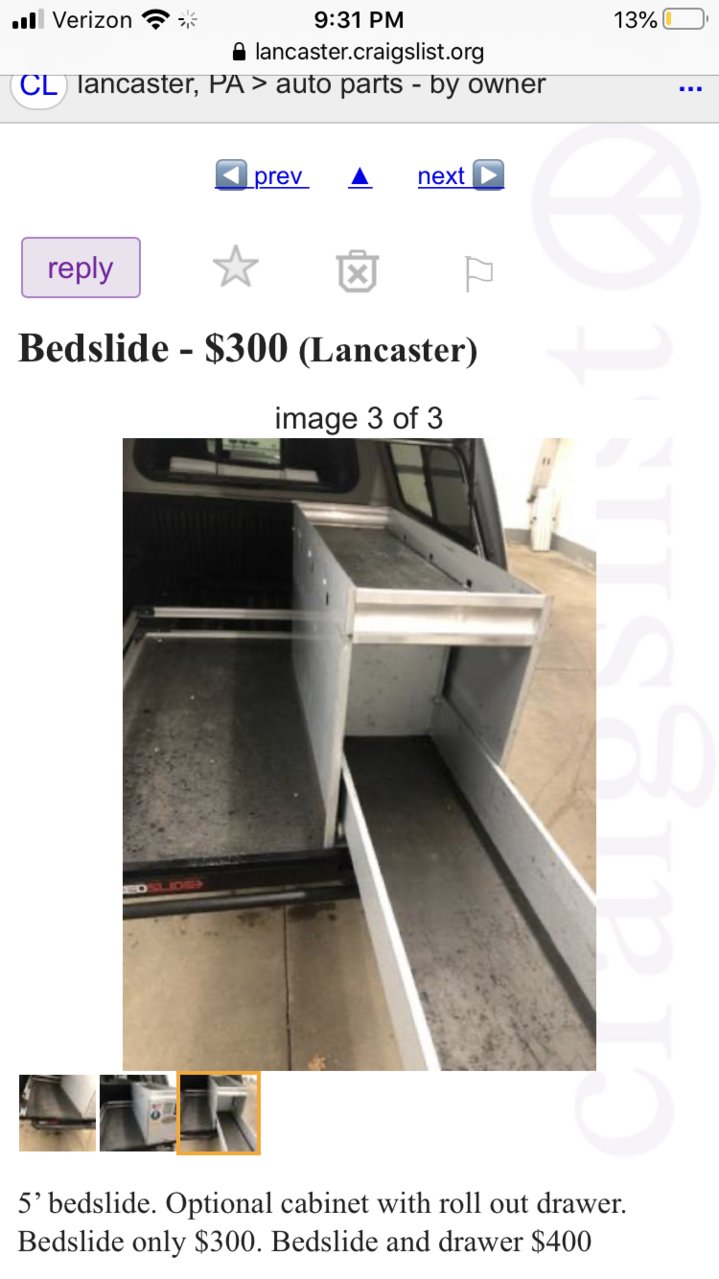Select the third highlighted image thumbnail
The image size is (719, 1279).
click(x=219, y=1113)
